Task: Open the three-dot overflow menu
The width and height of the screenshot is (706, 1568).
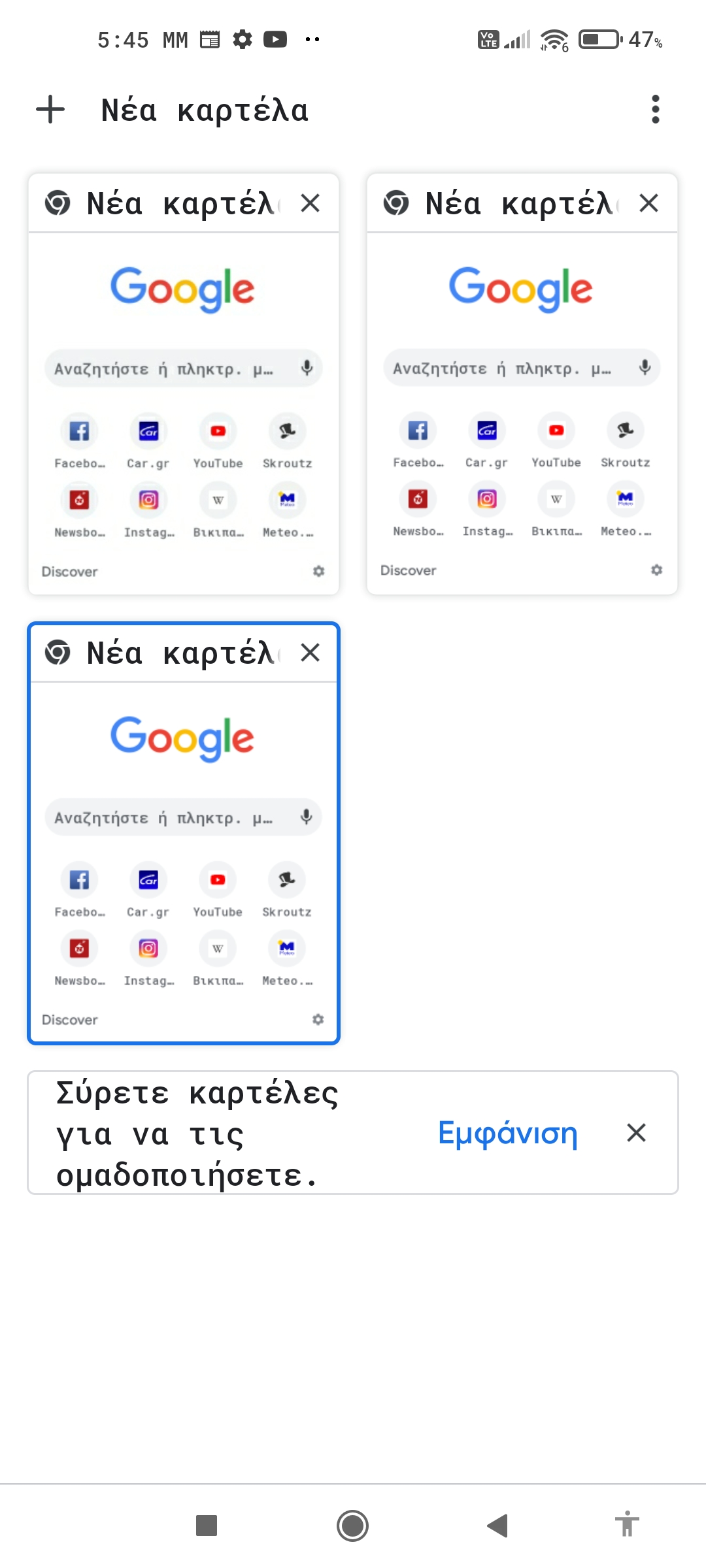Action: click(x=655, y=109)
